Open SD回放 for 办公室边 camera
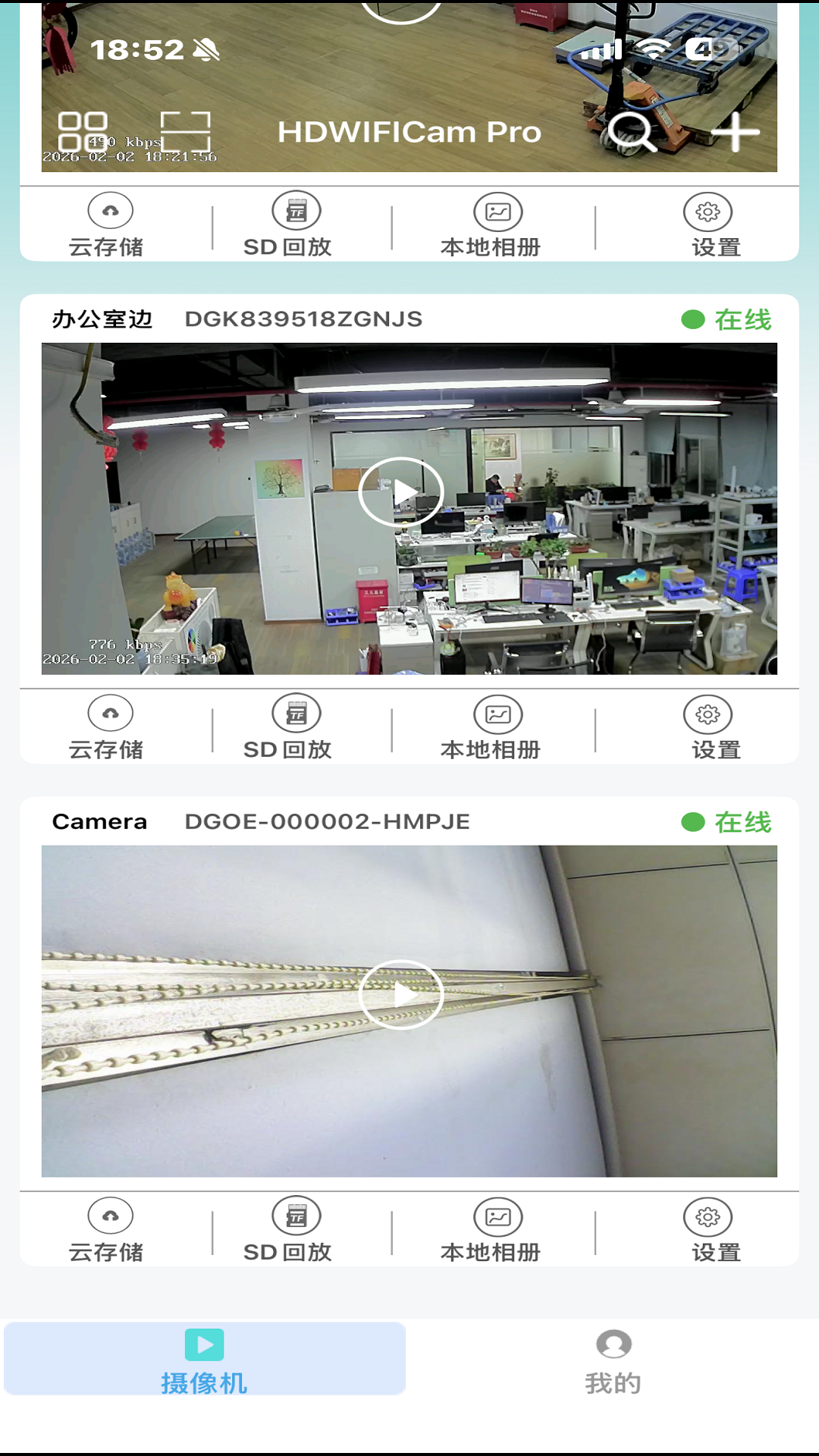Image resolution: width=819 pixels, height=1456 pixels. coord(296,728)
